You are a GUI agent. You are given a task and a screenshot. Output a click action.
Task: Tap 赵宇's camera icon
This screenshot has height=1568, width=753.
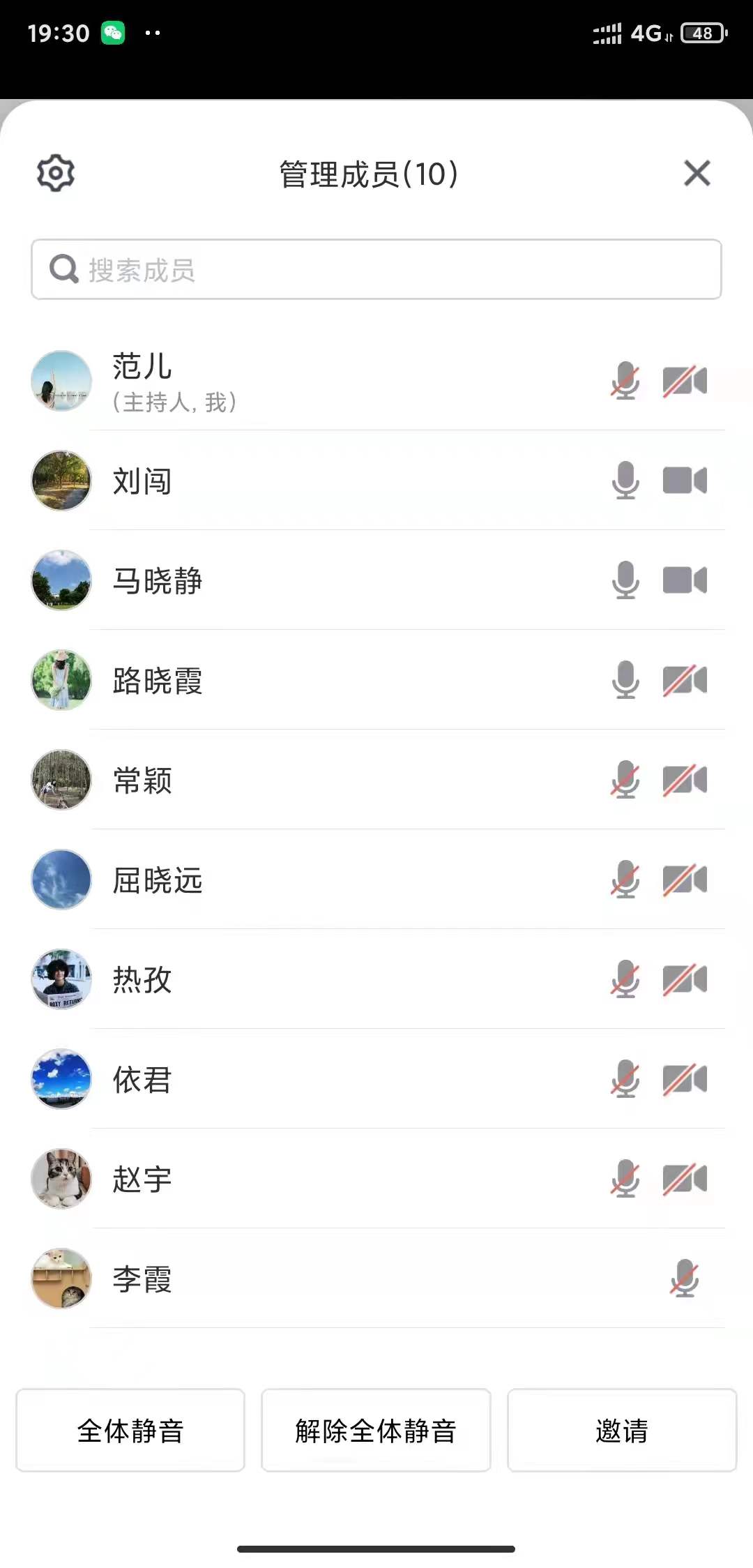pyautogui.click(x=685, y=1179)
